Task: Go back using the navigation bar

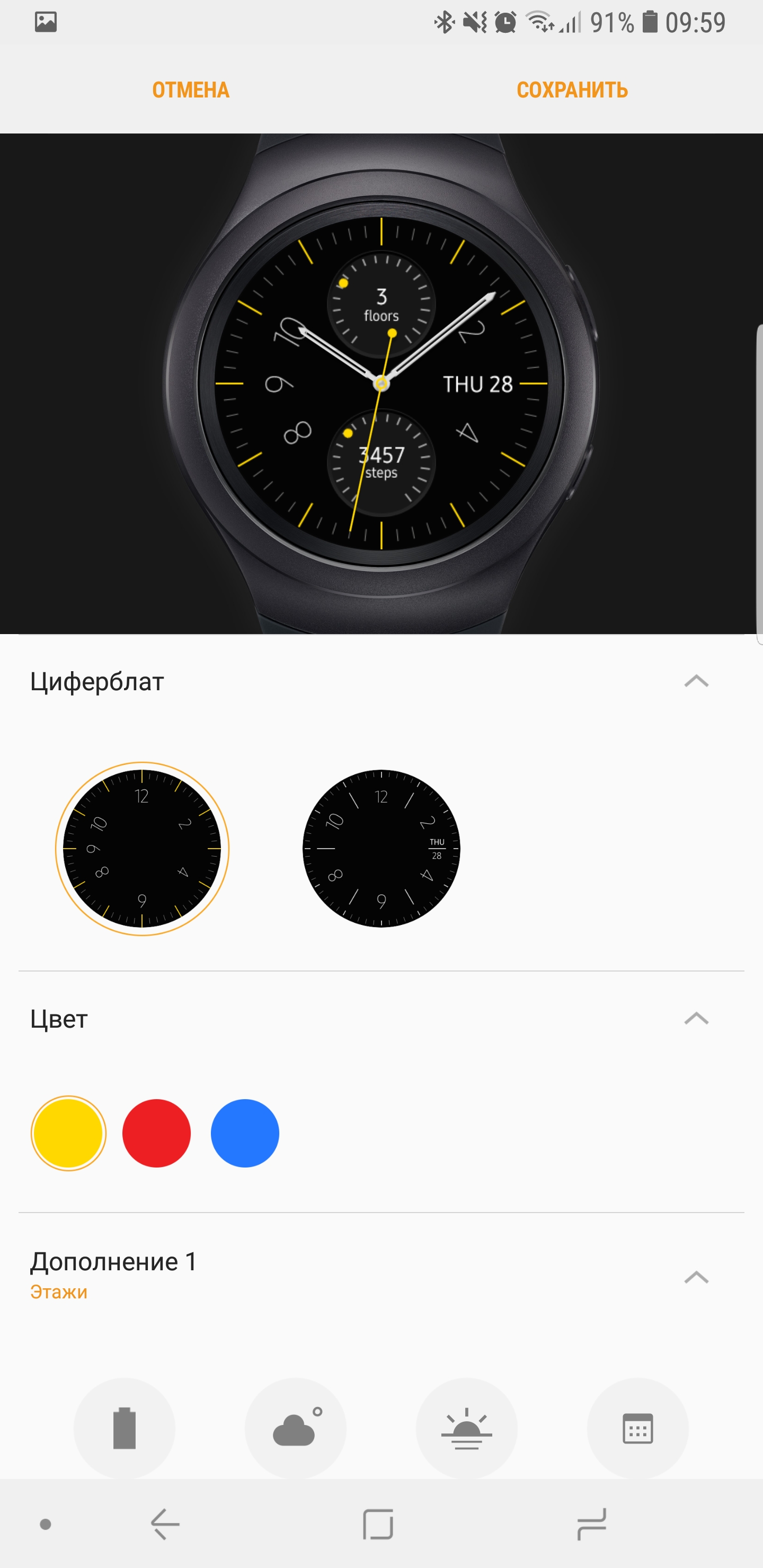Action: pyautogui.click(x=165, y=1524)
